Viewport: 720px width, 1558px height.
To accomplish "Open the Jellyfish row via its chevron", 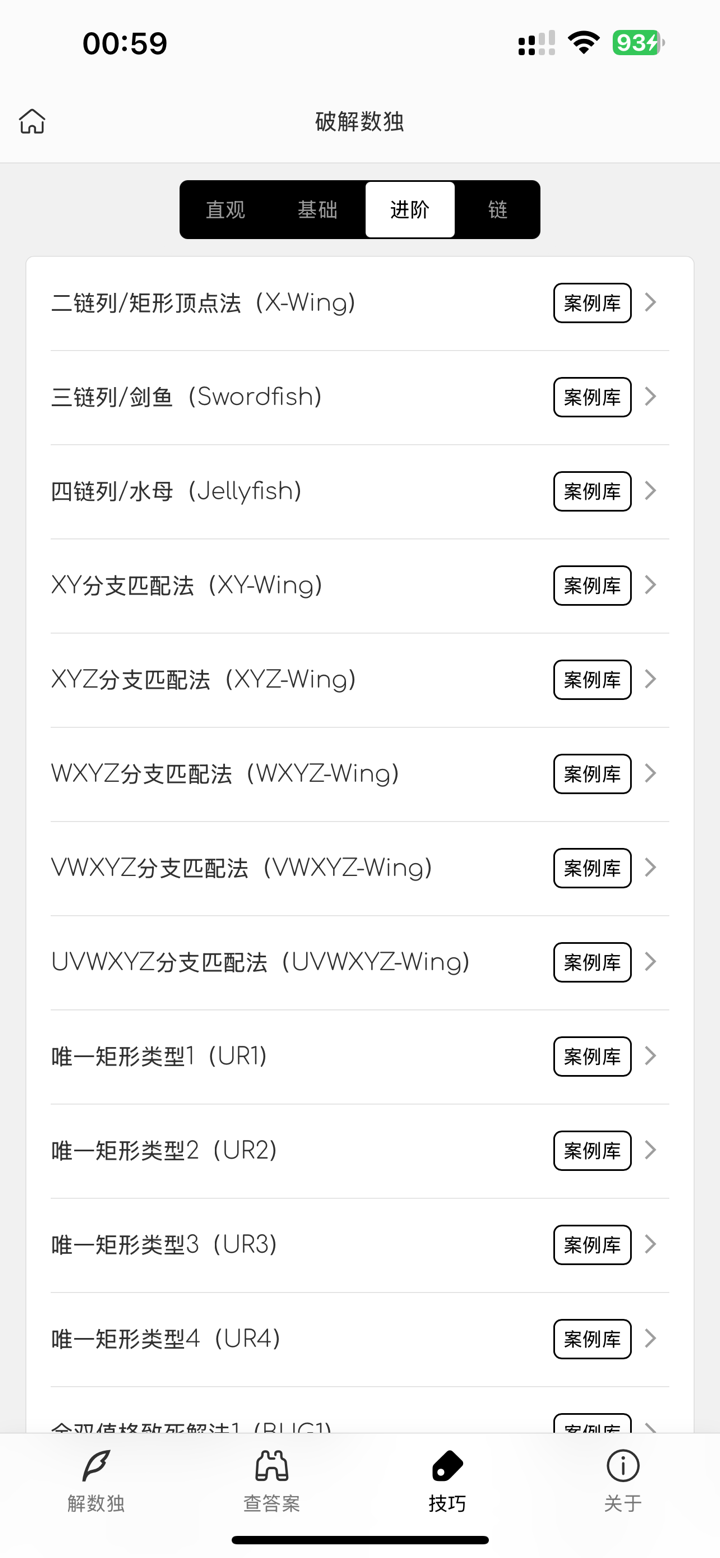I will [x=651, y=491].
